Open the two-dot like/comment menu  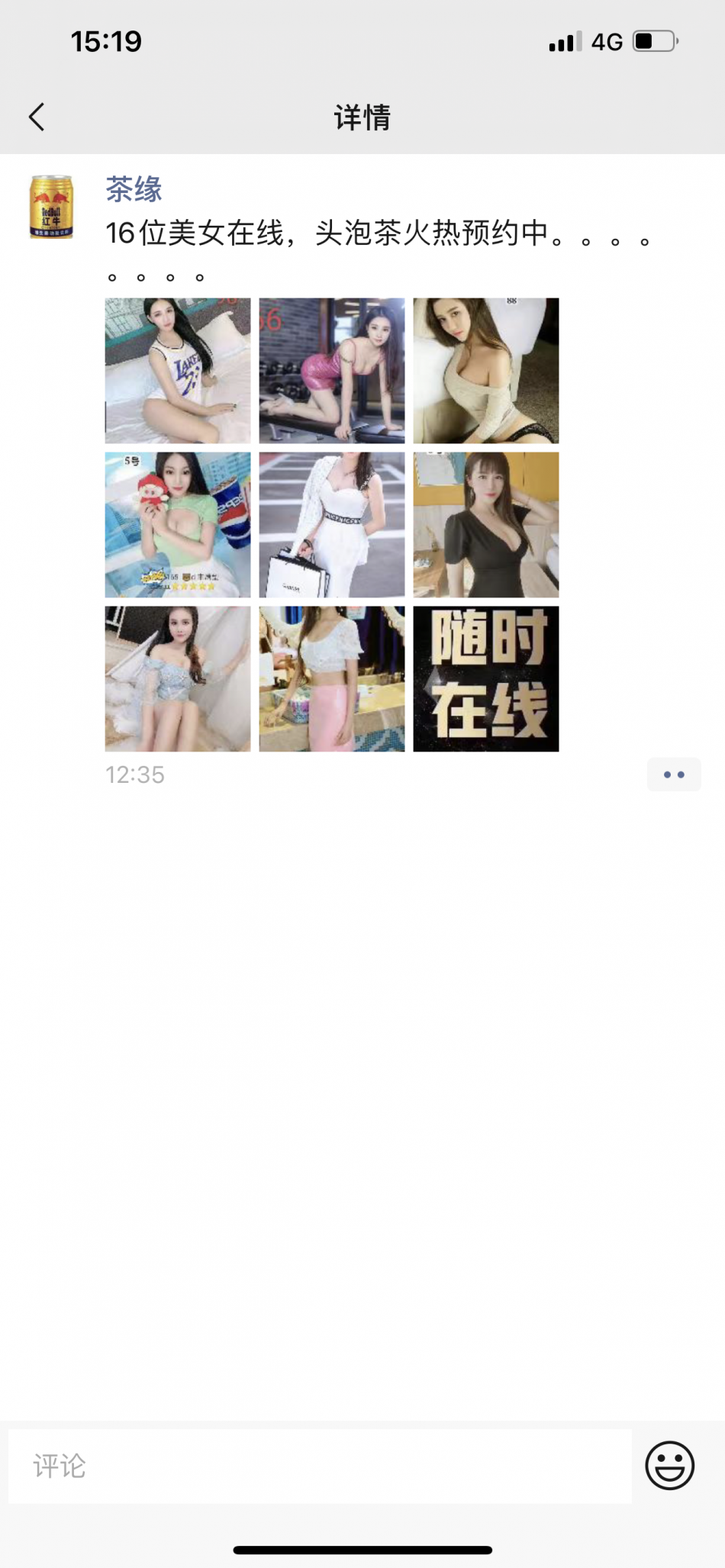tap(673, 774)
